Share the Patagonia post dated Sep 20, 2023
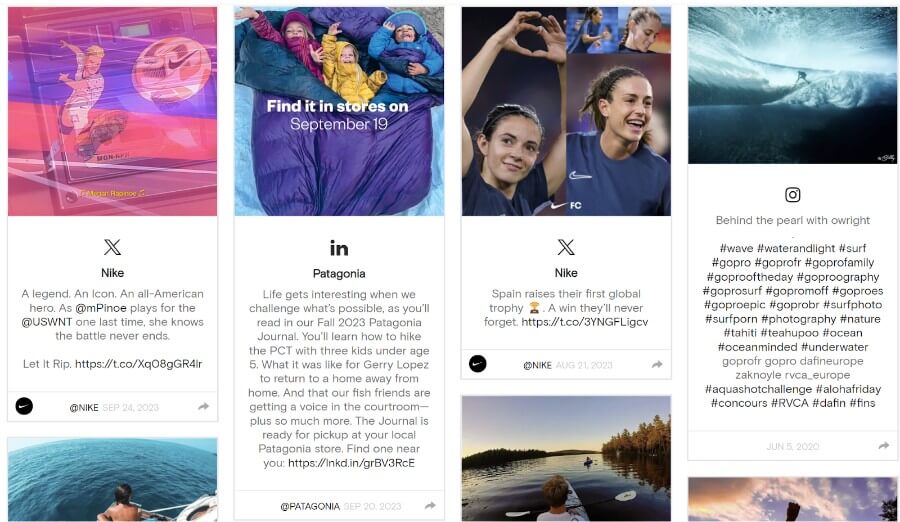The height and width of the screenshot is (522, 900). [430, 506]
